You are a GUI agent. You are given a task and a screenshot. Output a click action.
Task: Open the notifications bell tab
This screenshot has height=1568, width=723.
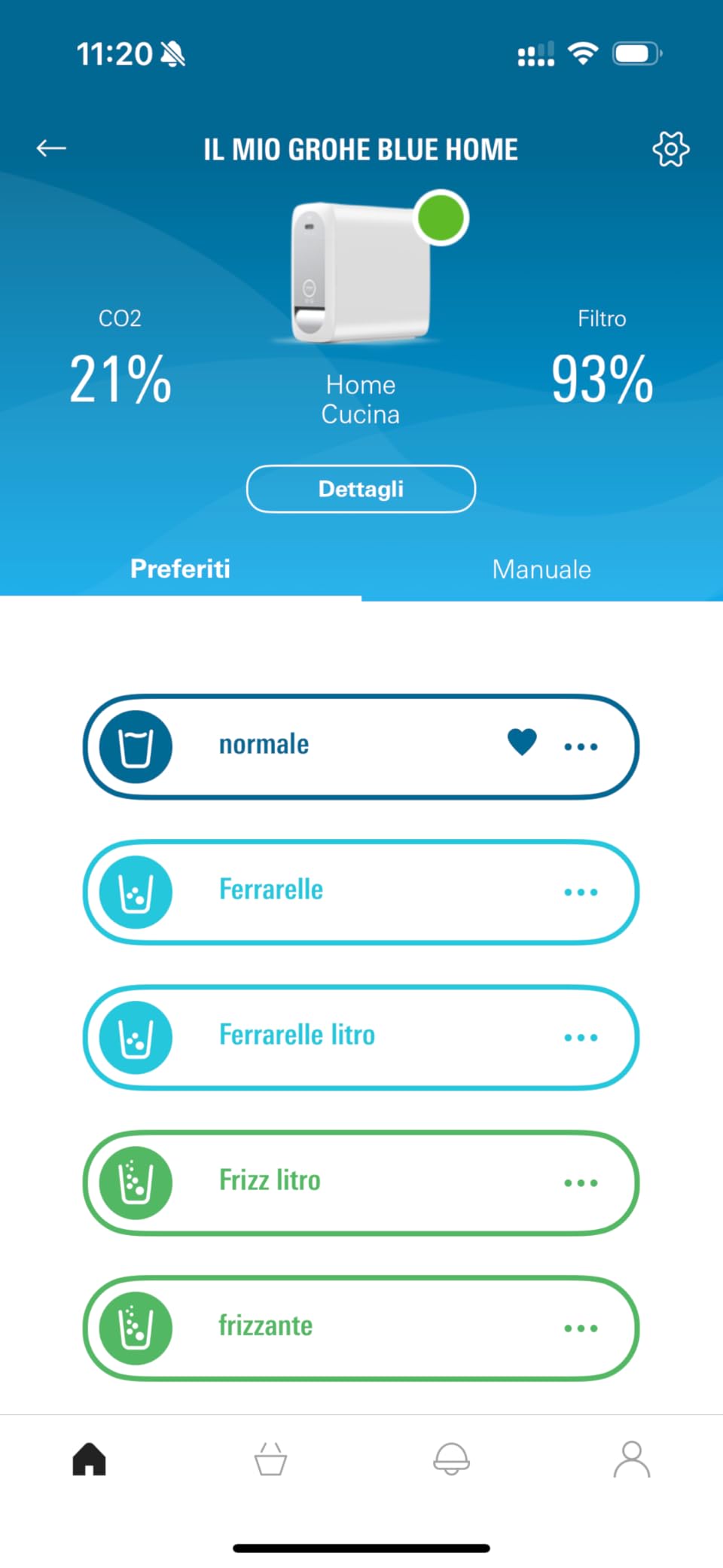[451, 1459]
